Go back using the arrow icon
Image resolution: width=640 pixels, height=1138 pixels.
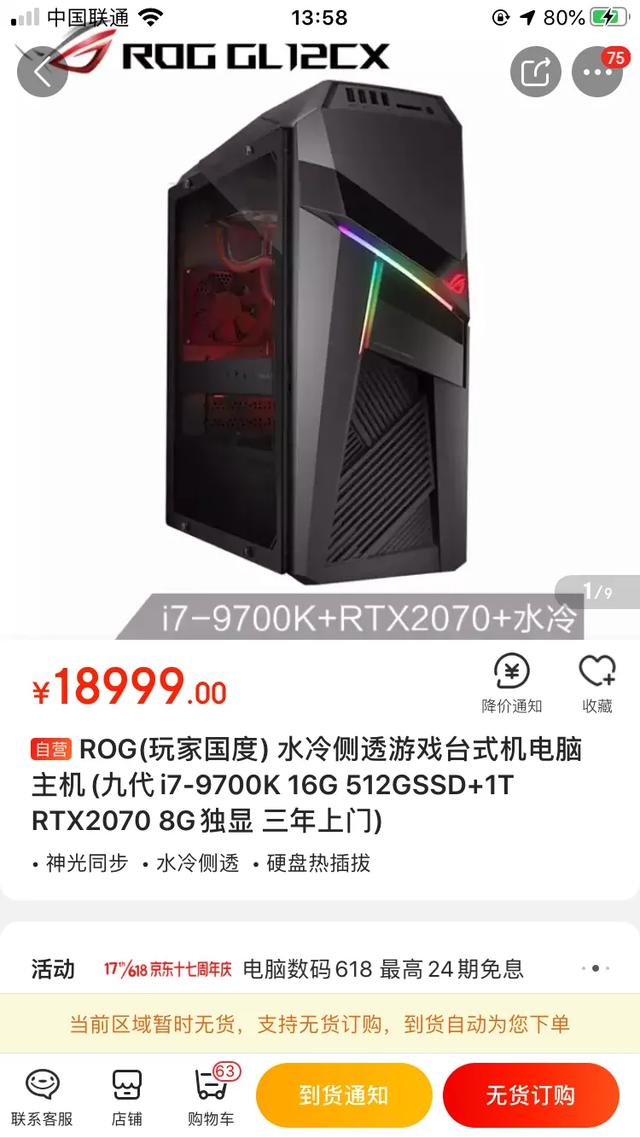pyautogui.click(x=42, y=72)
